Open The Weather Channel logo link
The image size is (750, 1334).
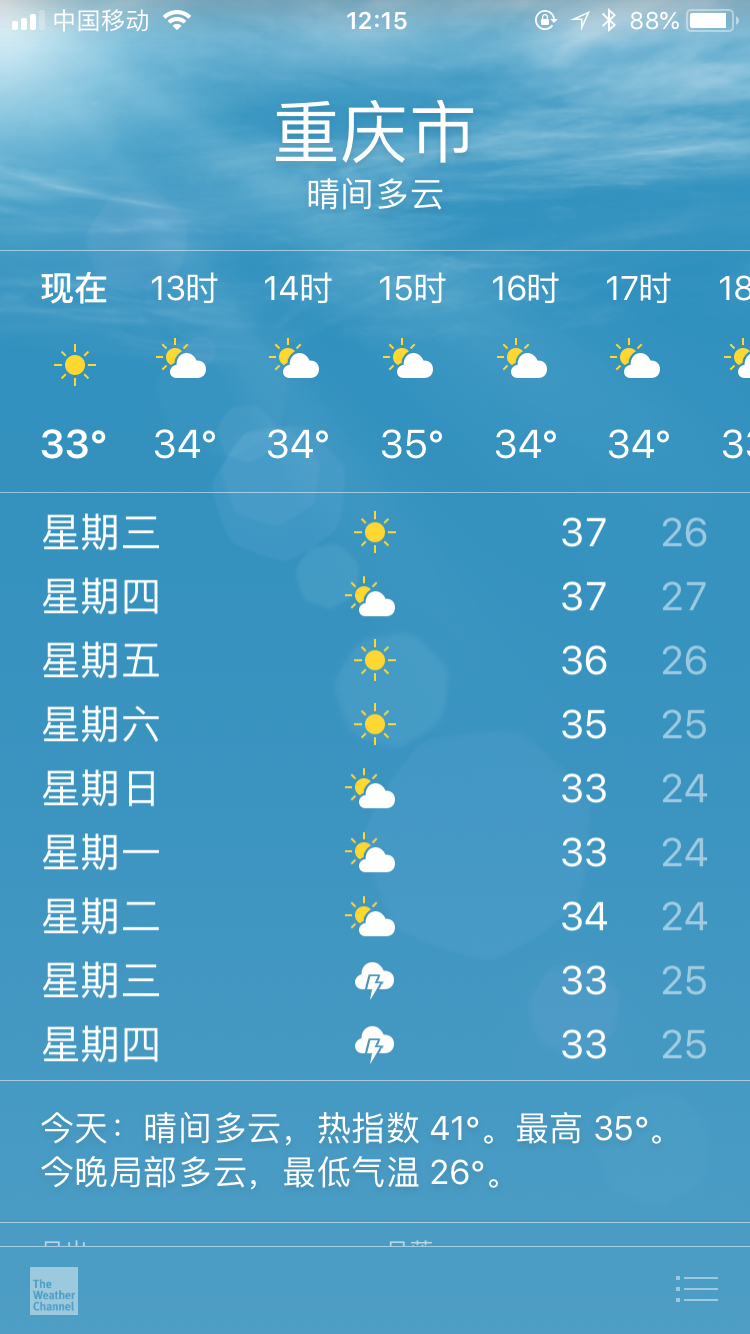(52, 1291)
